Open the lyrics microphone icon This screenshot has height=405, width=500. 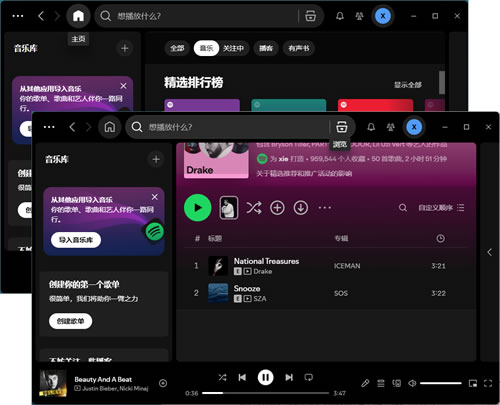tap(365, 383)
